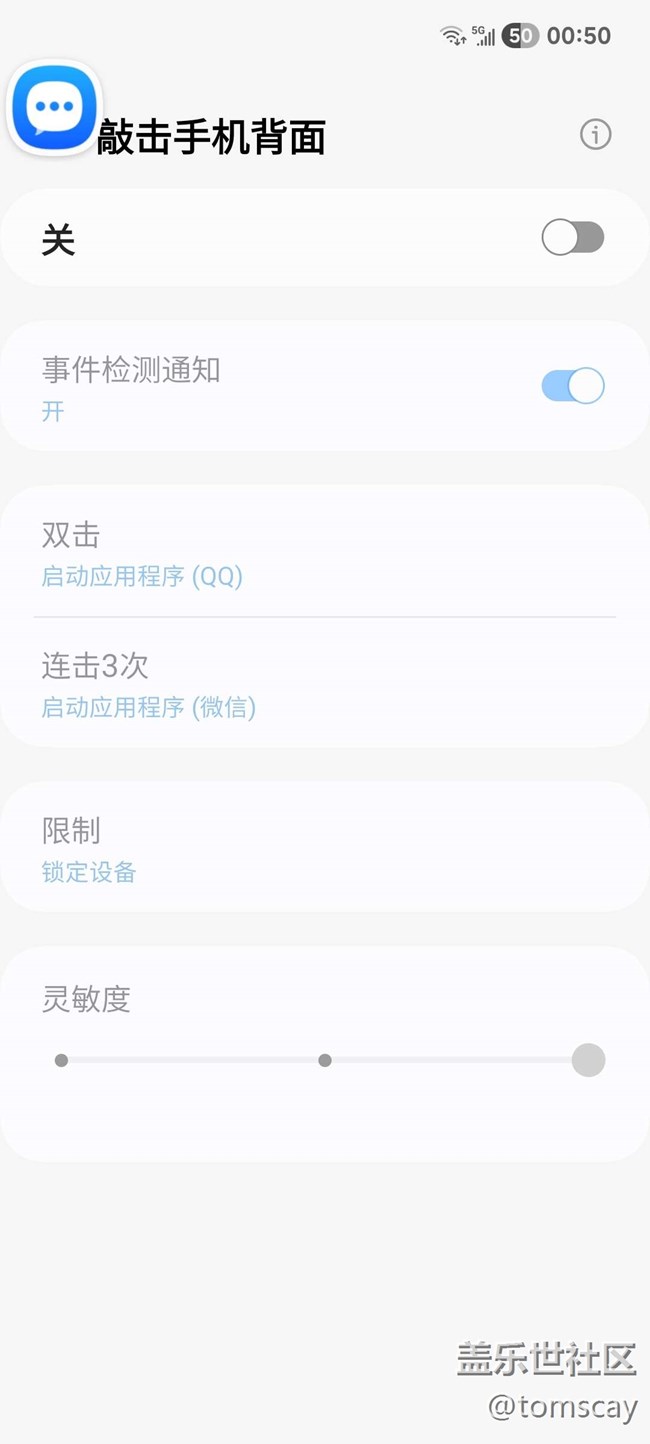The image size is (650, 1444).
Task: Open the info icon beside 敲击手机背面
Action: click(x=595, y=134)
